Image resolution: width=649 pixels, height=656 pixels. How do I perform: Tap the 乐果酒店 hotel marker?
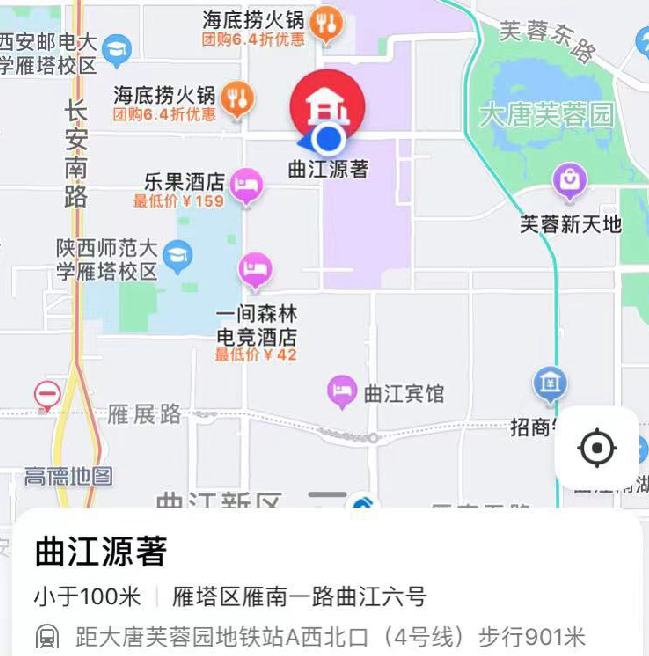(x=246, y=184)
